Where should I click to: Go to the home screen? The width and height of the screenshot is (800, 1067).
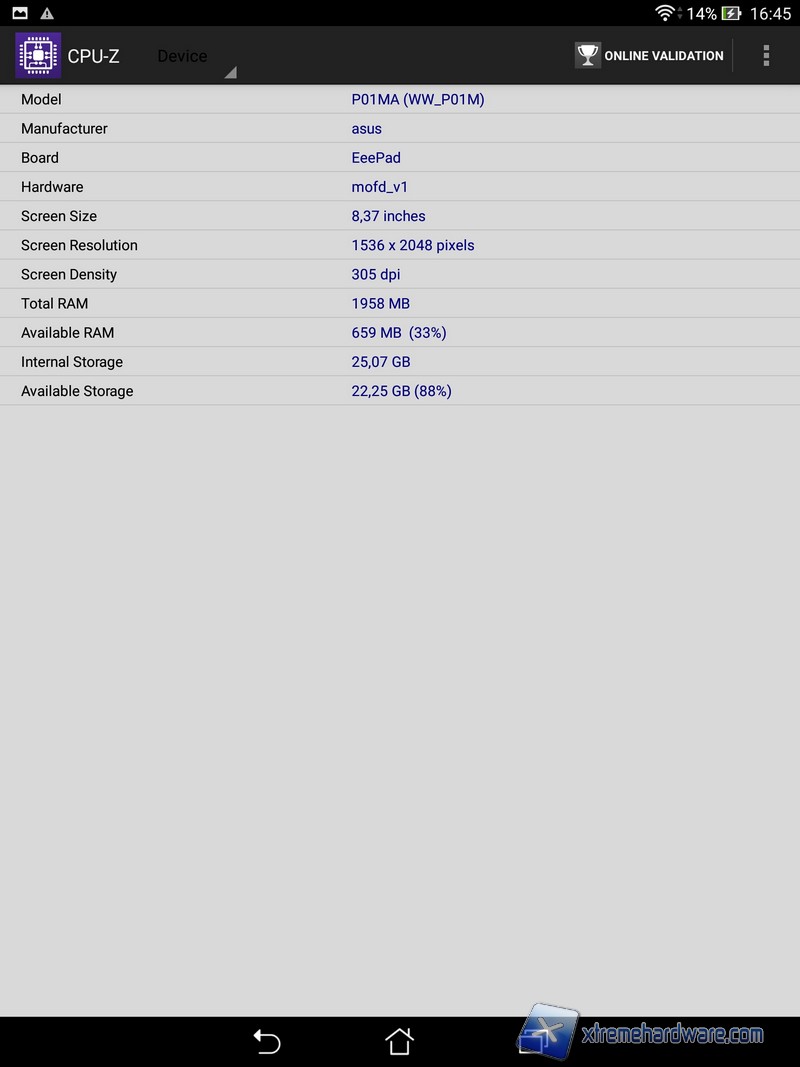399,1041
